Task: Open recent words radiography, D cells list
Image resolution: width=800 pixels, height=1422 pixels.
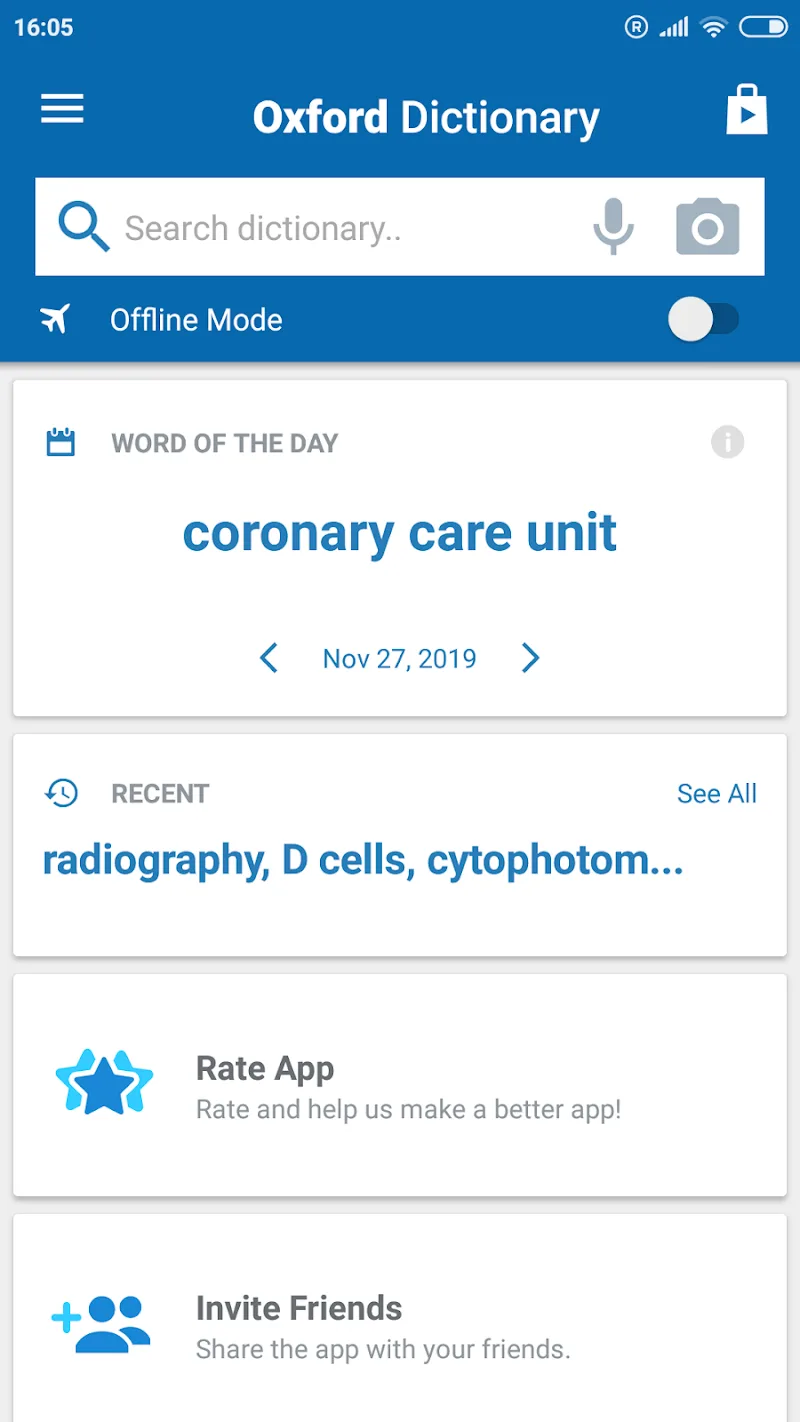Action: click(x=362, y=861)
